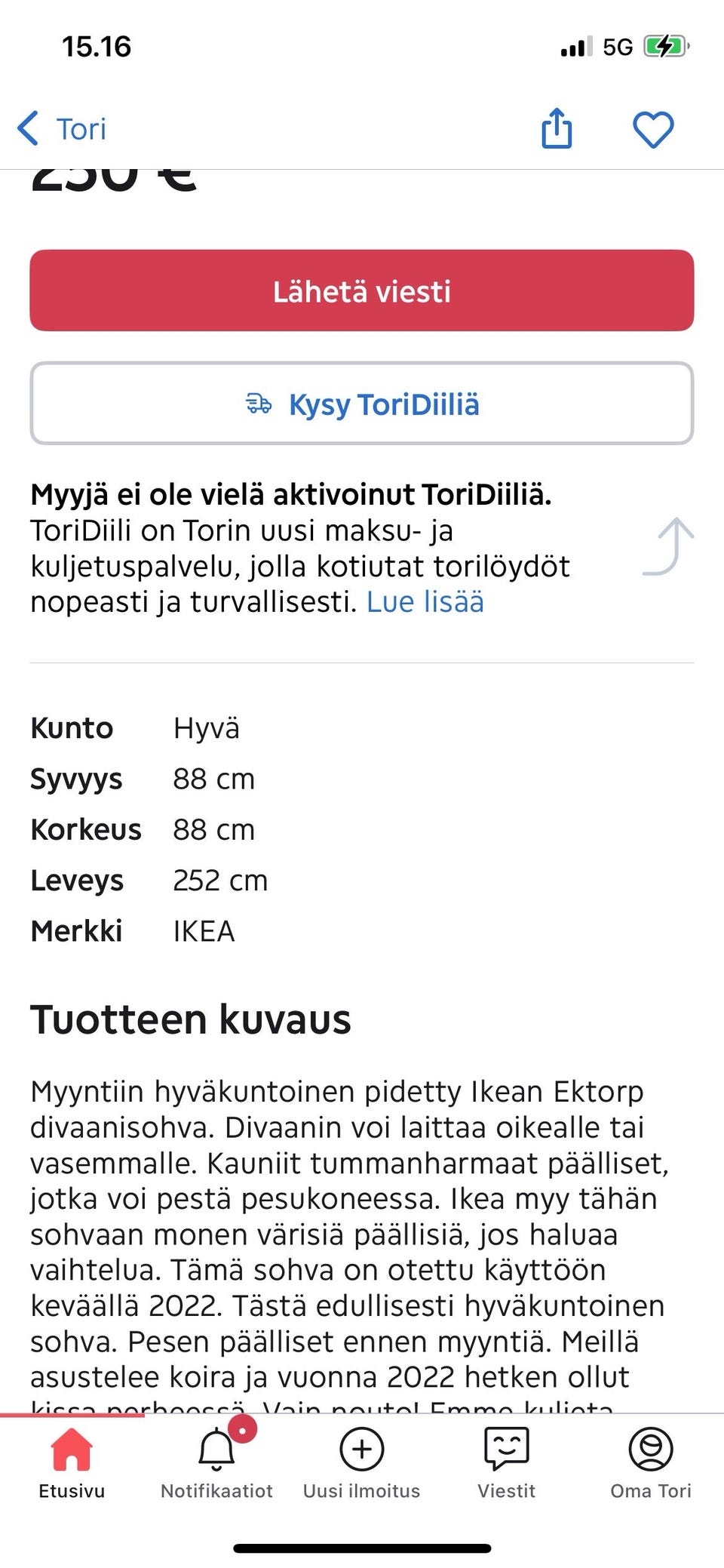This screenshot has width=724, height=1568.
Task: Open the share sheet icon
Action: click(x=557, y=128)
